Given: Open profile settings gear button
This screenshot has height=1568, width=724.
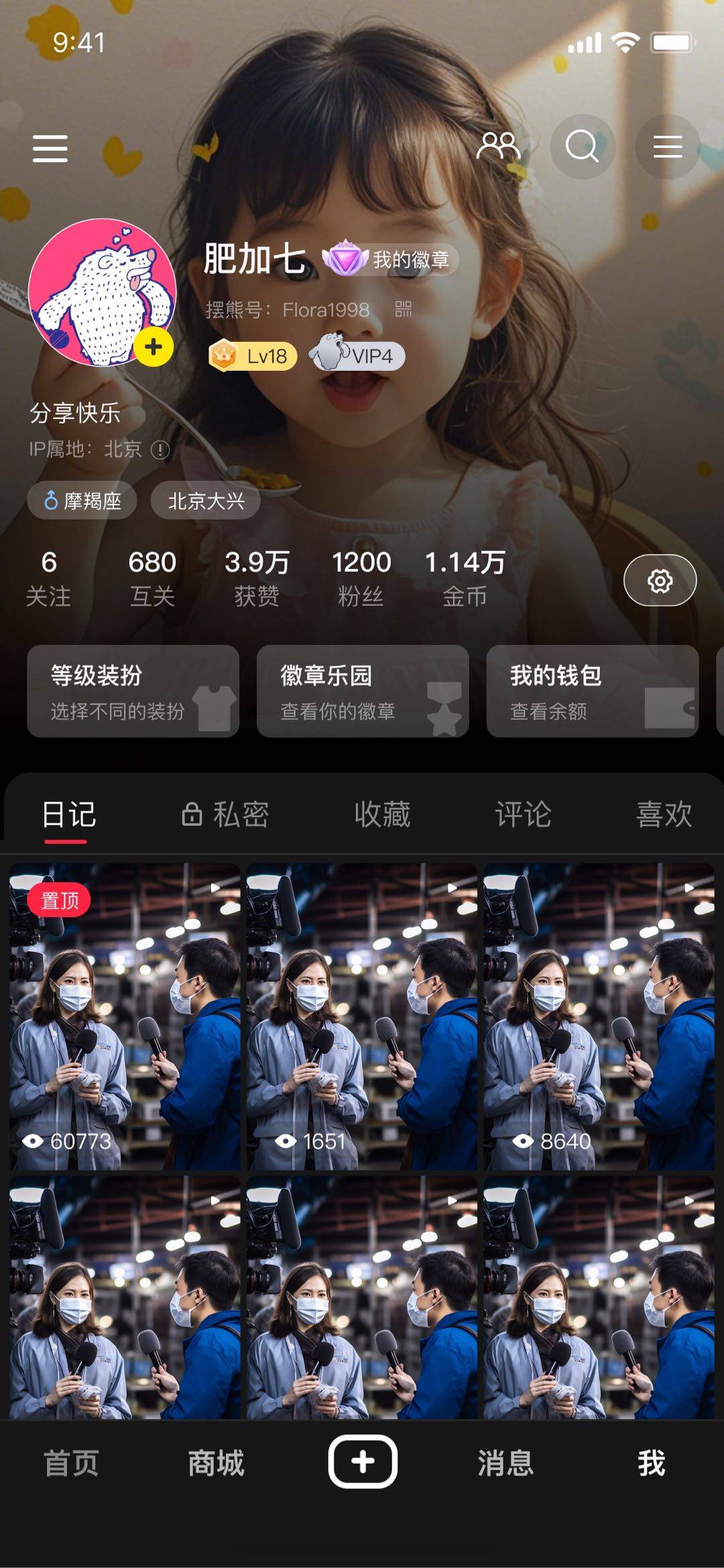Looking at the screenshot, I should click(x=660, y=581).
